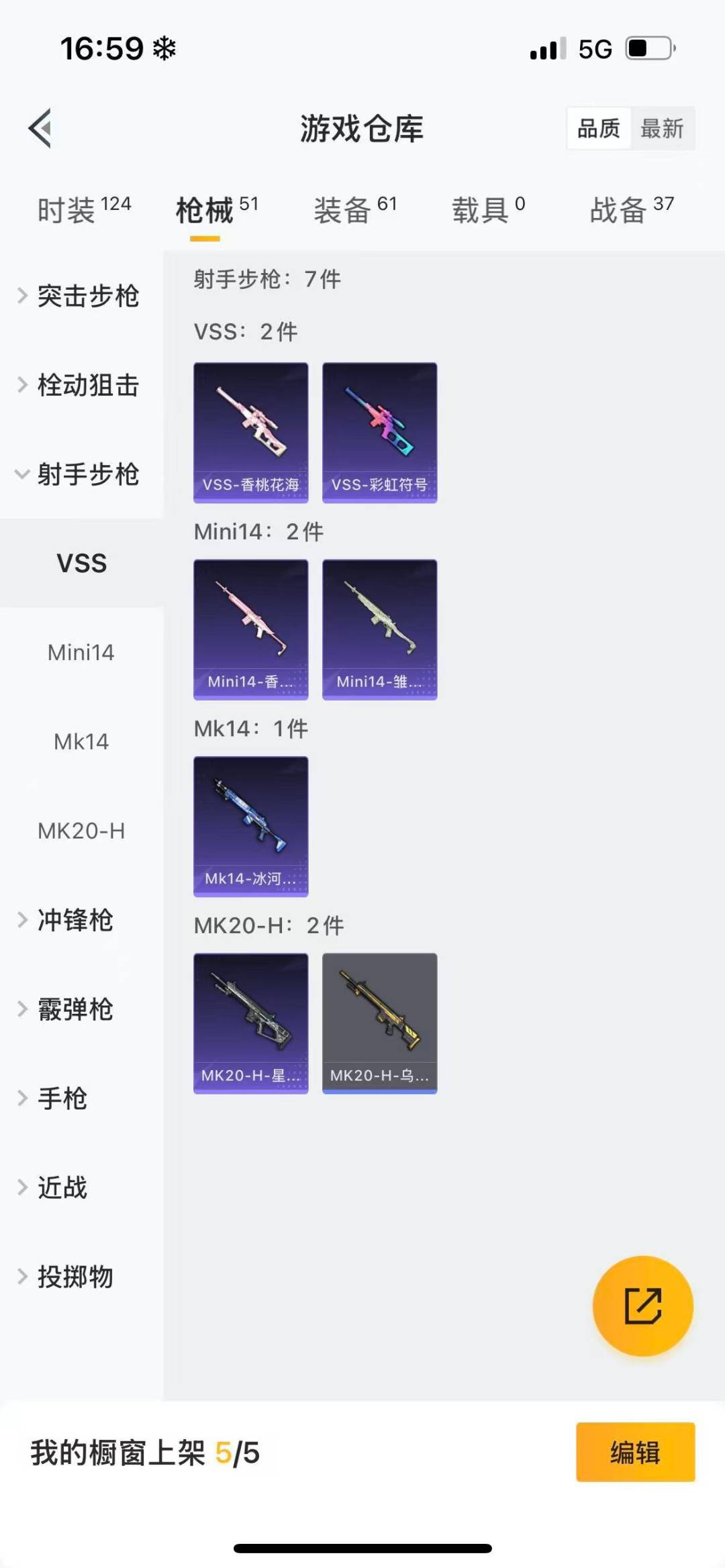
Task: Expand the 栓动狙击 category
Action: 81,385
